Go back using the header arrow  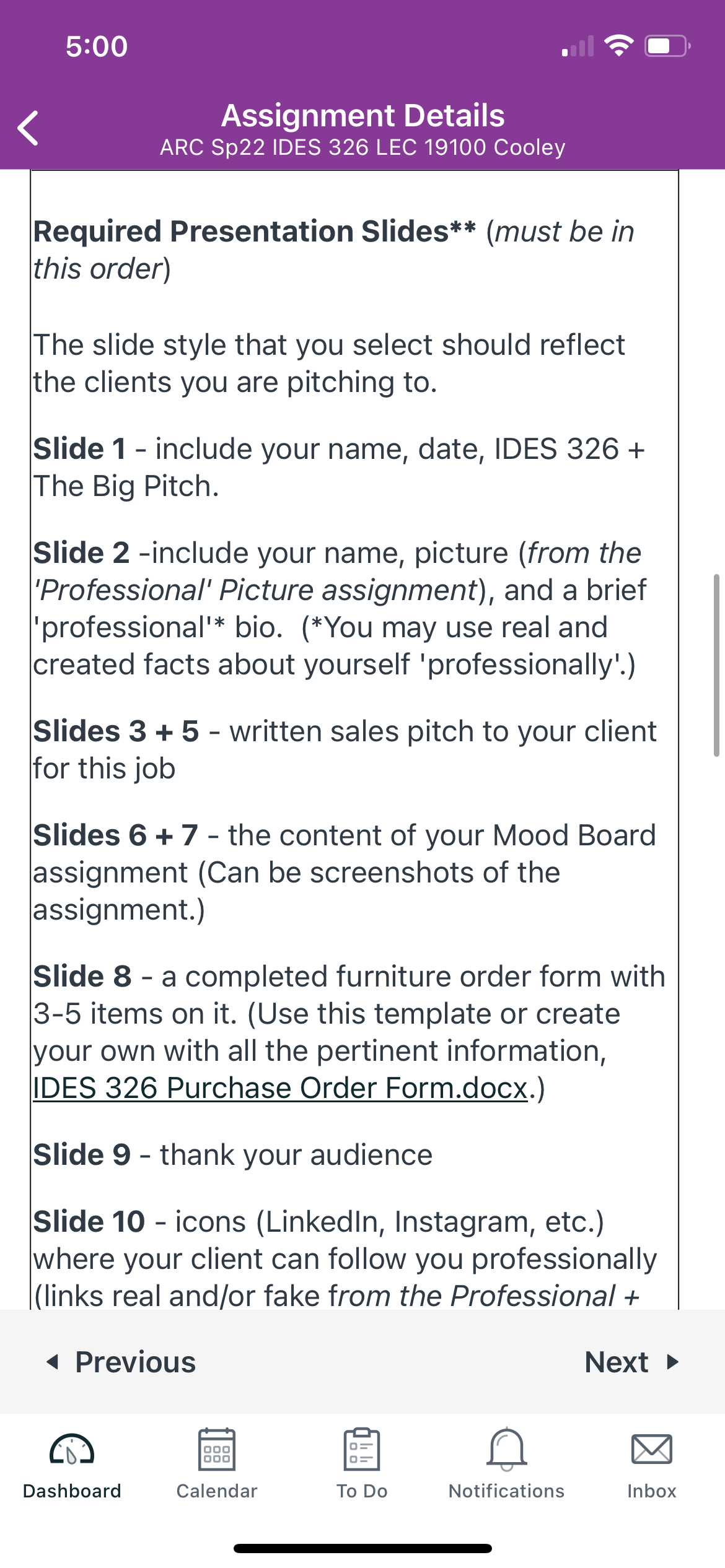point(29,128)
